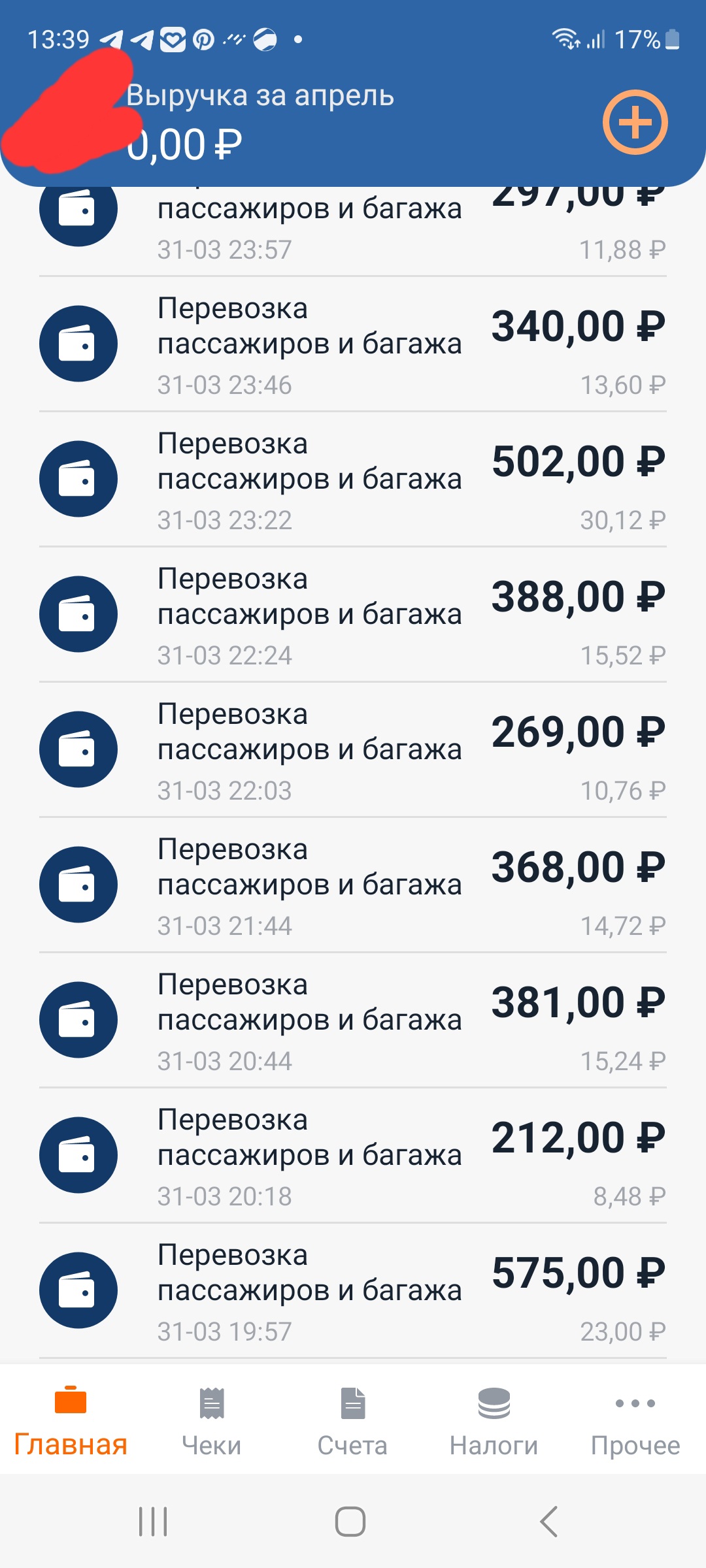Open the 212,00 ₽ receipt from 20:18
The height and width of the screenshot is (1568, 706).
pos(353,1156)
